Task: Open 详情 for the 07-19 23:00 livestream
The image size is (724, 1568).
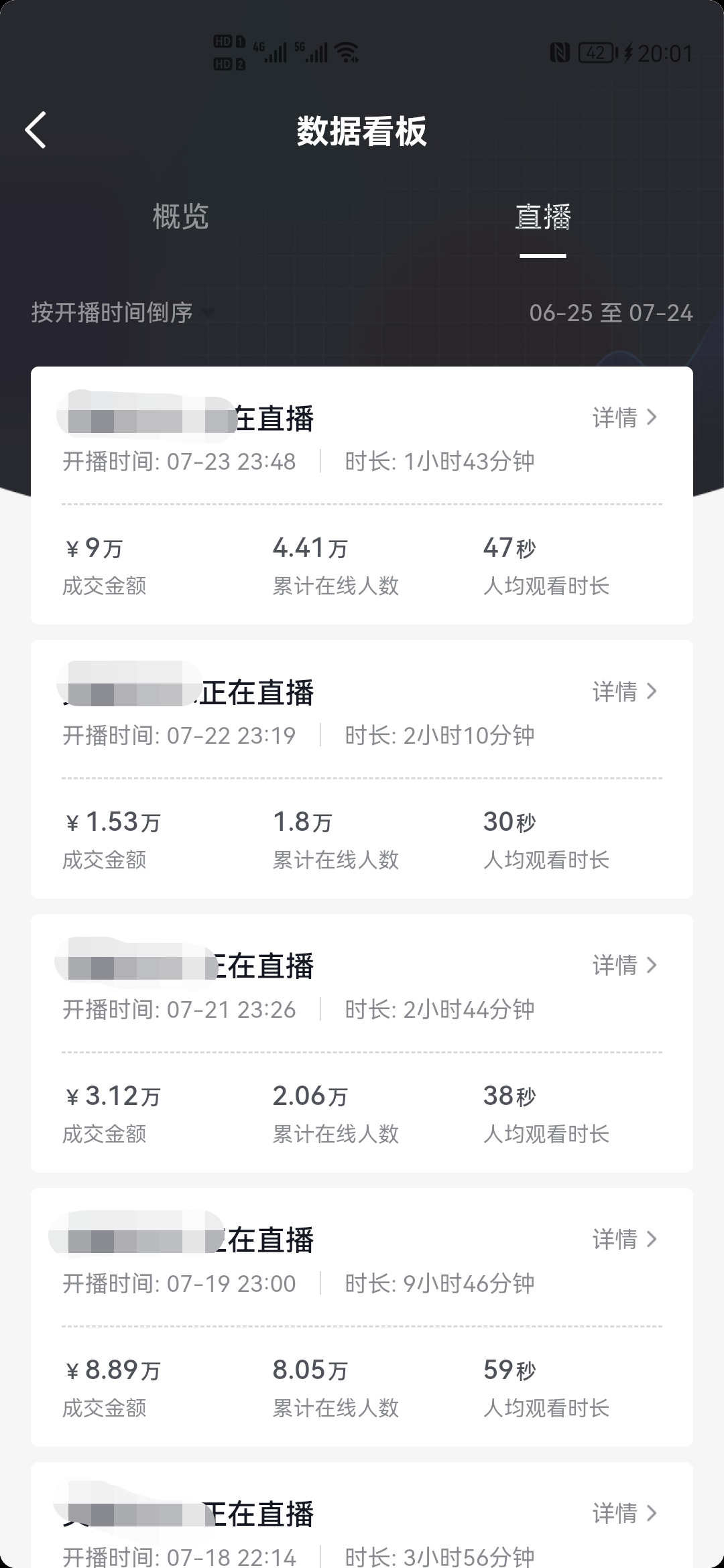Action: click(x=625, y=1240)
